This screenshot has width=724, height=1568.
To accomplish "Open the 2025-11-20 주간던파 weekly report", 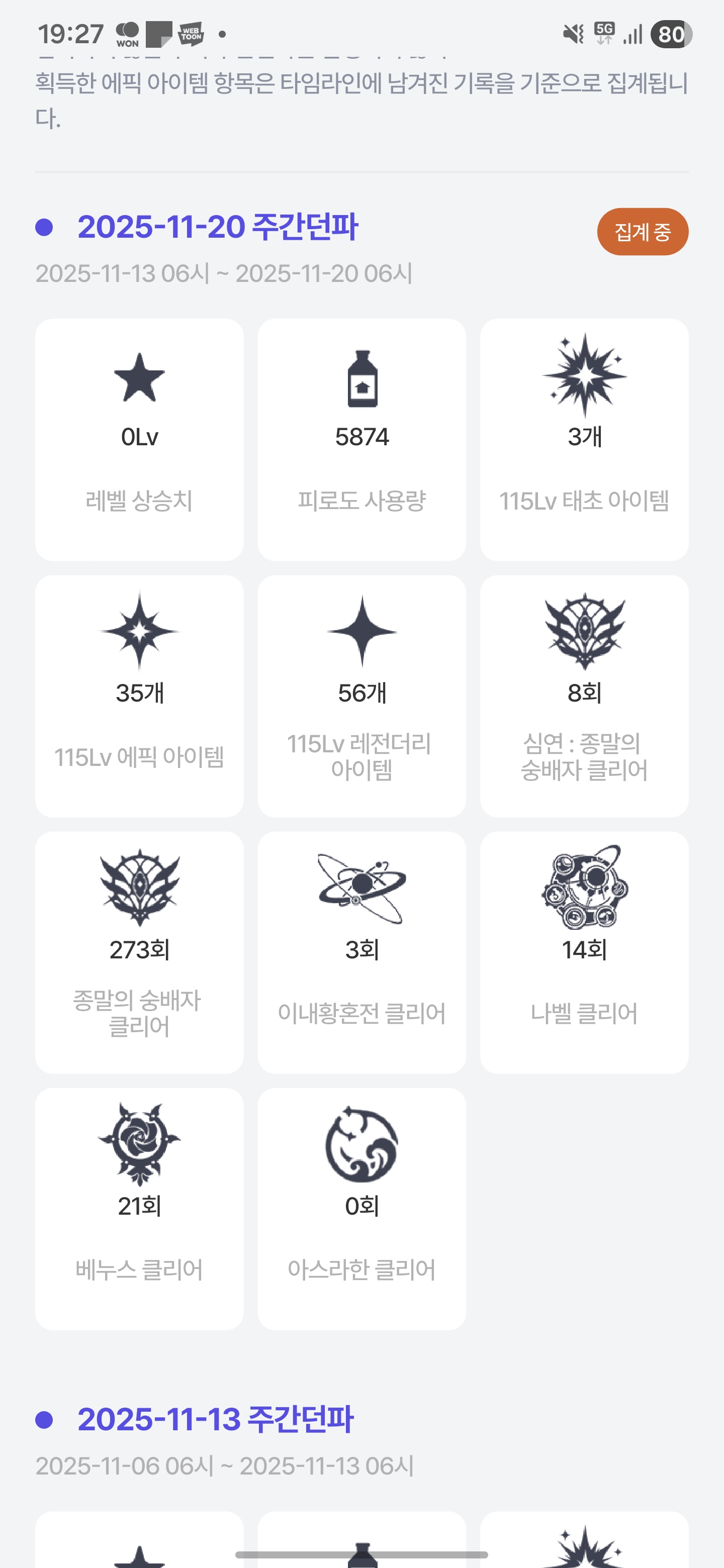I will (x=217, y=227).
